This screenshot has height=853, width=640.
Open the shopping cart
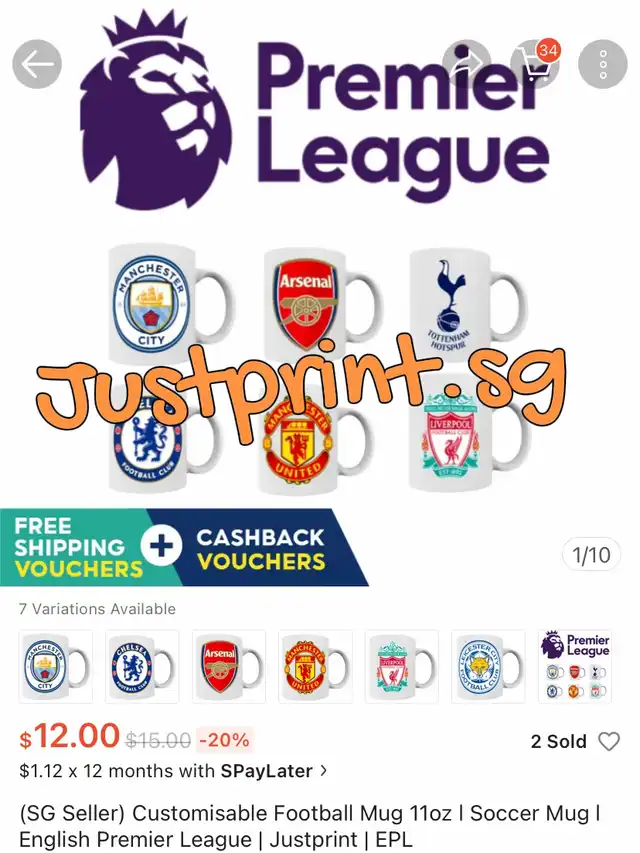coord(535,65)
